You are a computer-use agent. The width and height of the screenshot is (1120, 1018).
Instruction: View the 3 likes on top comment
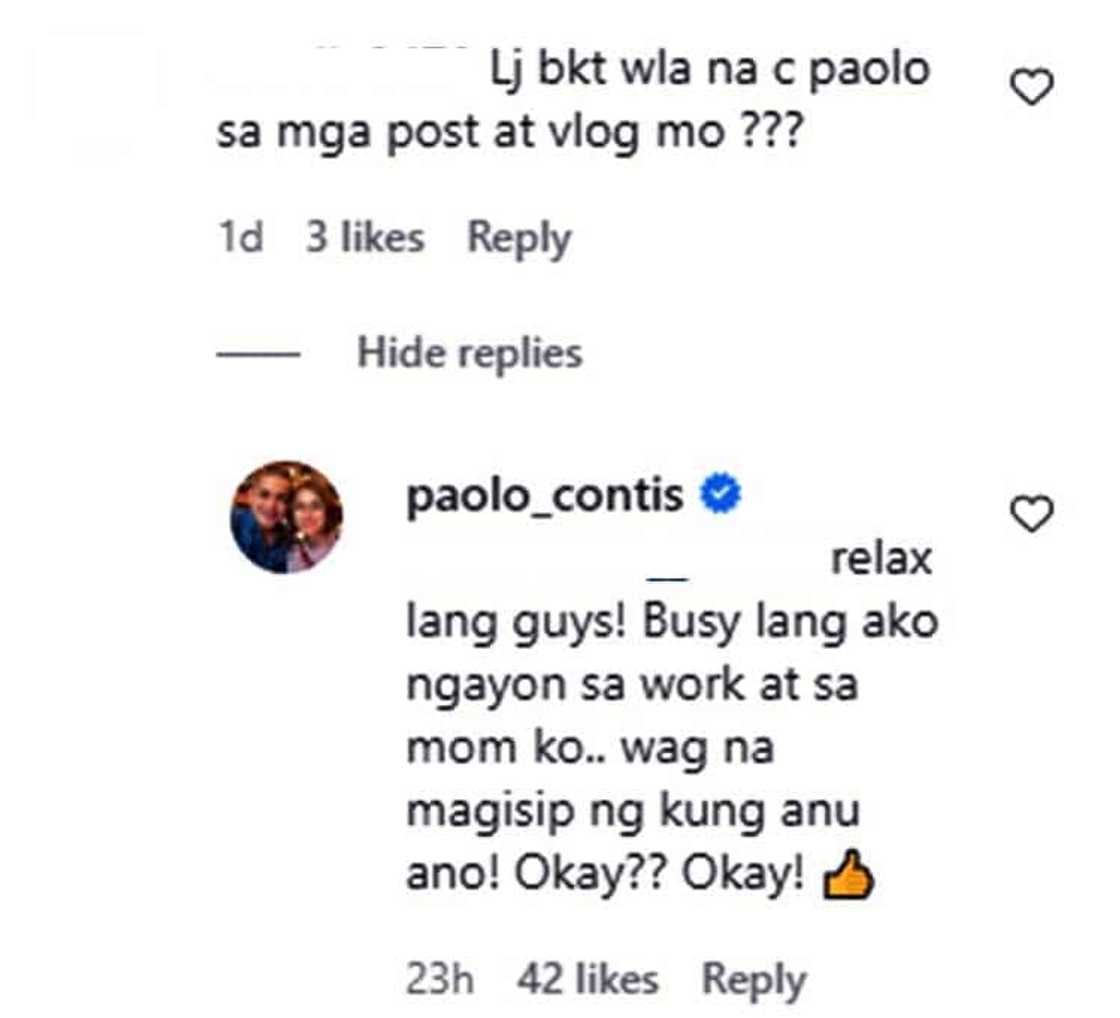coord(364,239)
